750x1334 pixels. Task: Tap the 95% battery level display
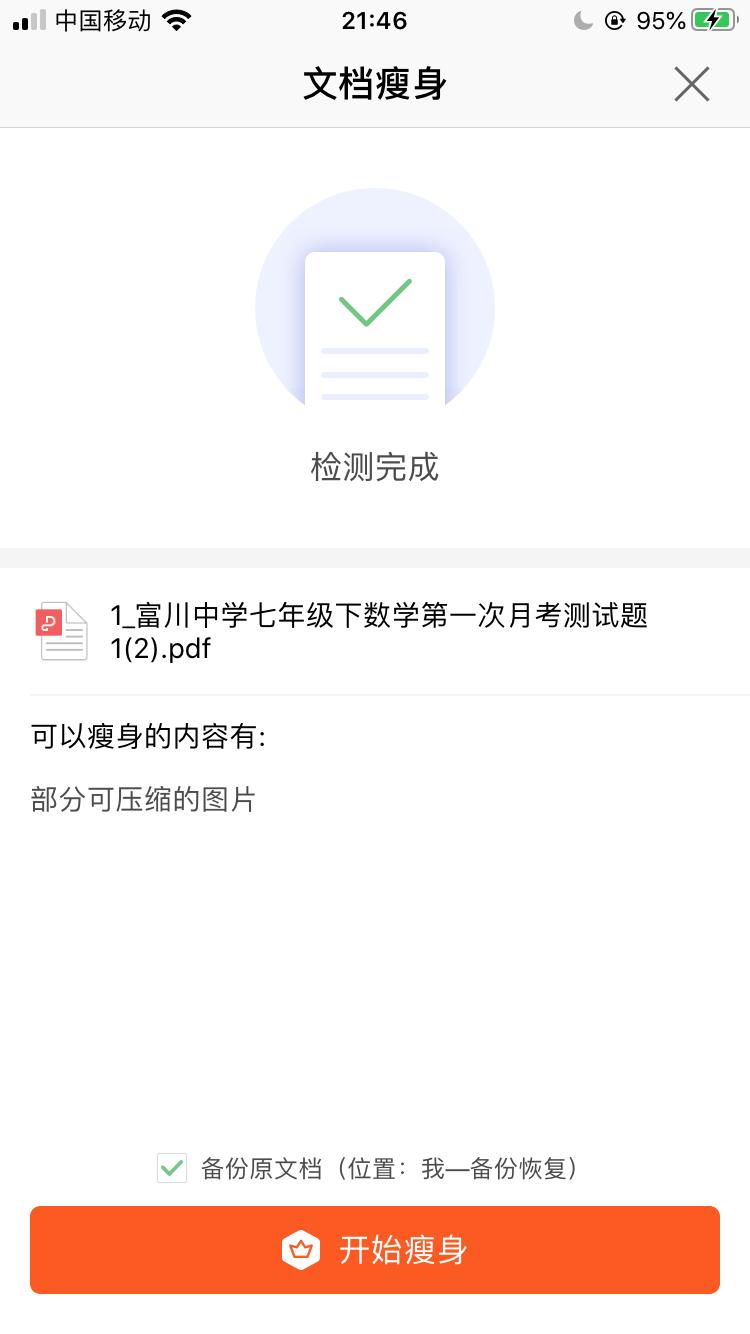coord(660,18)
